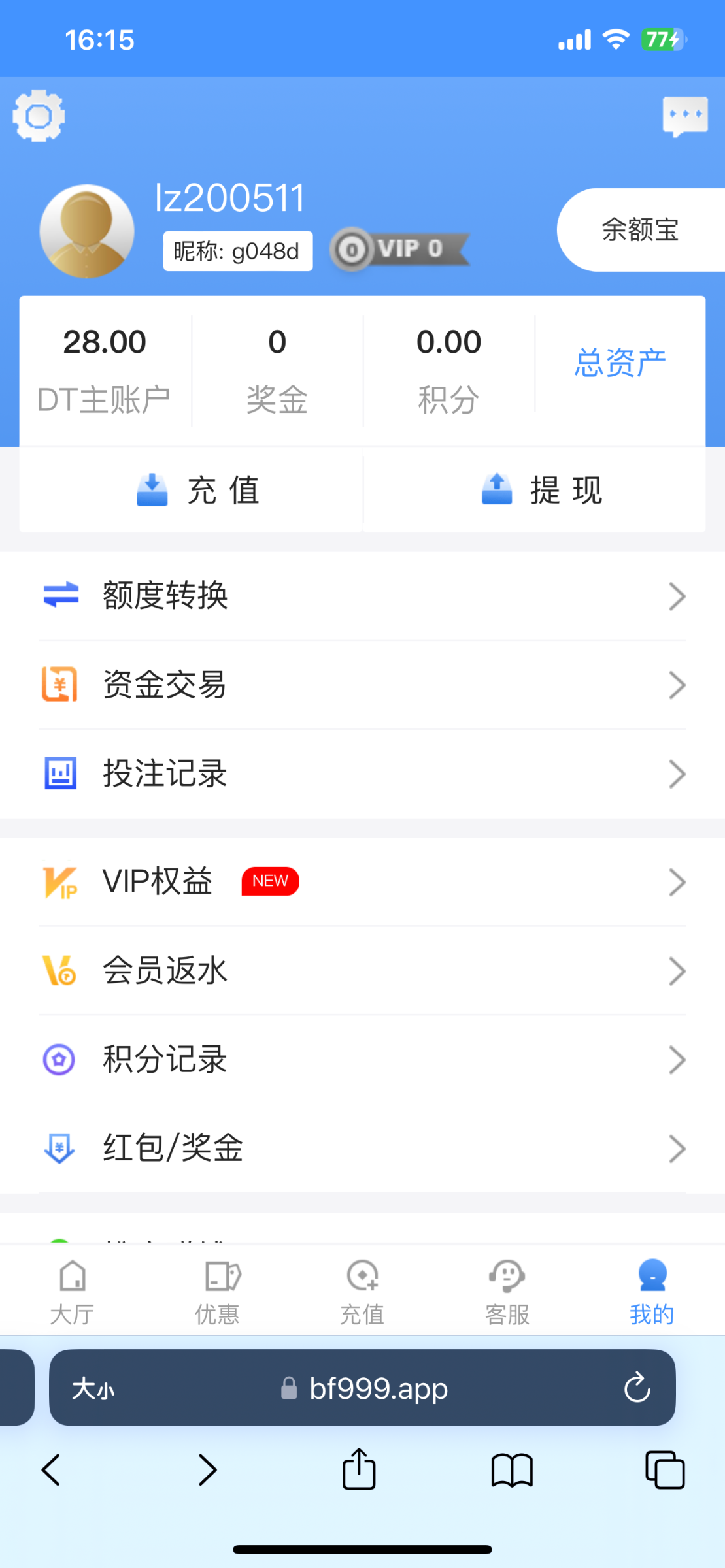Expand the 额度转换 row chevron
This screenshot has height=1568, width=725.
(x=677, y=595)
